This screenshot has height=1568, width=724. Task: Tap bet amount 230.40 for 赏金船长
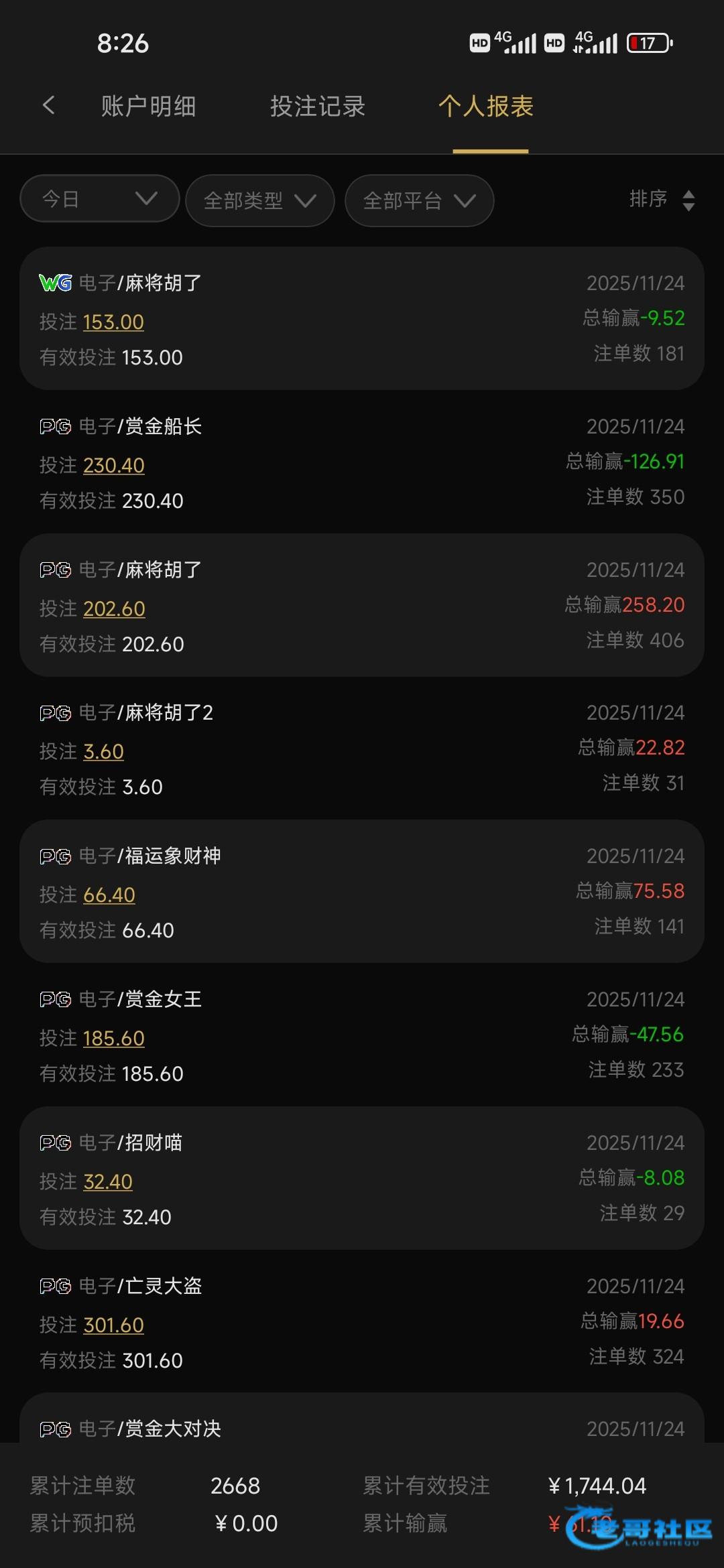point(114,466)
